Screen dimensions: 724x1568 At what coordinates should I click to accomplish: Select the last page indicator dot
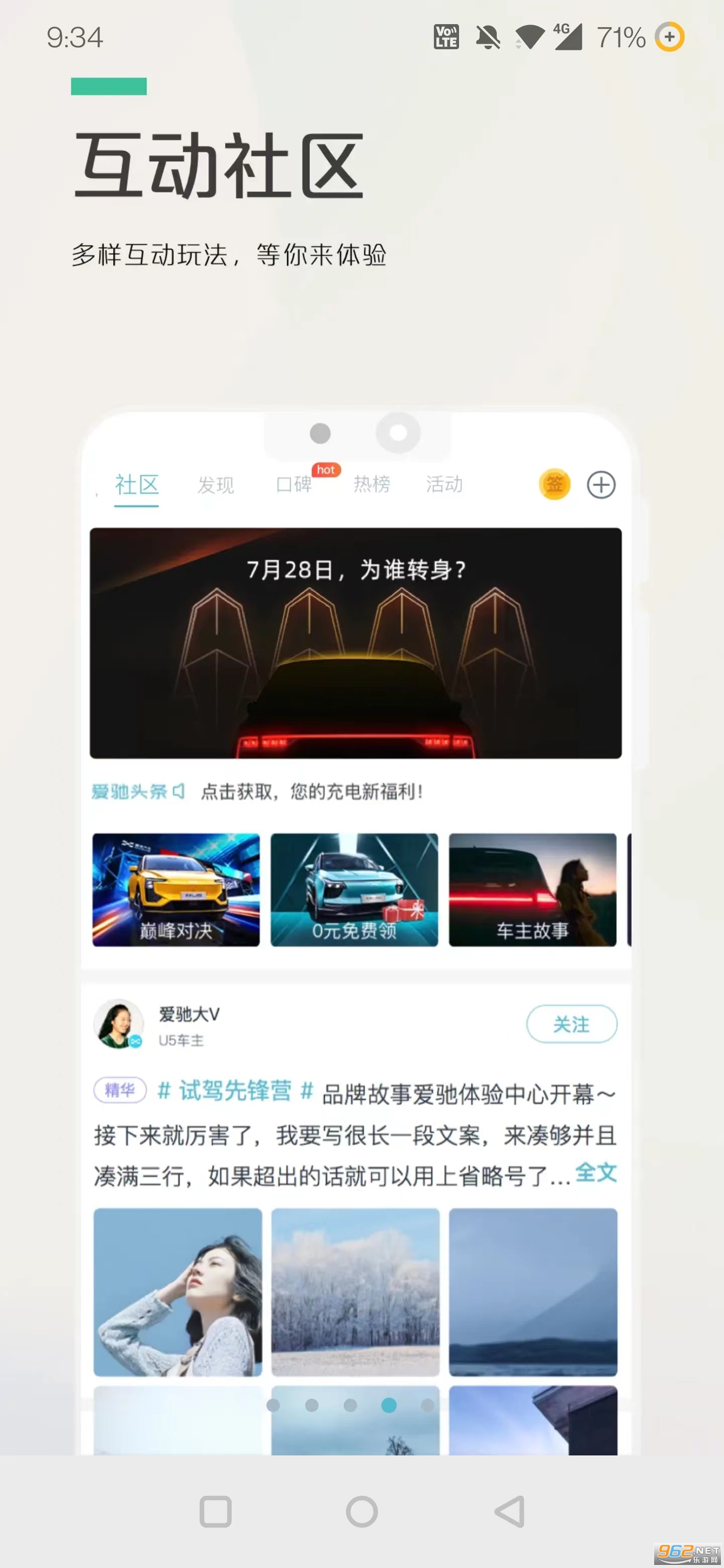pyautogui.click(x=427, y=1405)
